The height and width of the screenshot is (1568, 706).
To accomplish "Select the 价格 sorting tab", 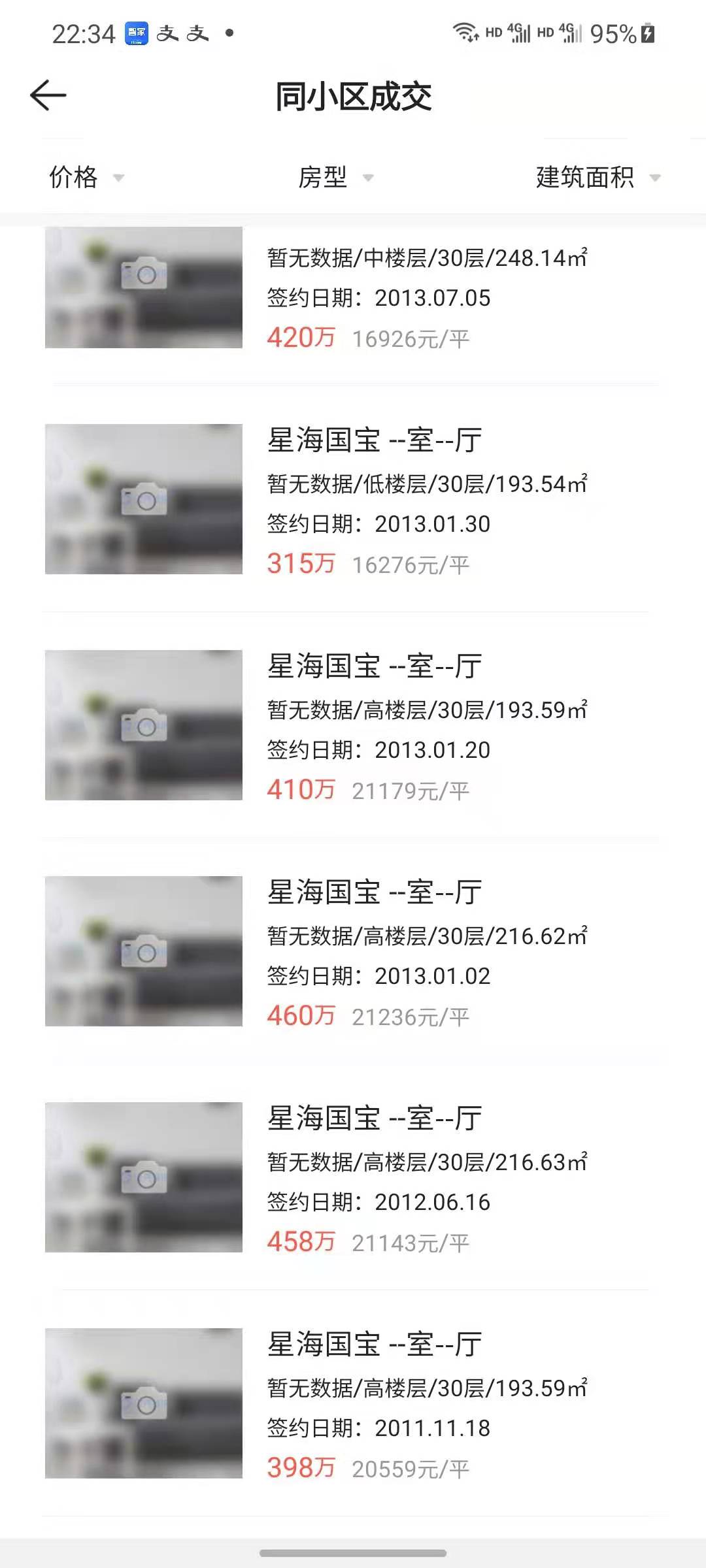I will (72, 177).
